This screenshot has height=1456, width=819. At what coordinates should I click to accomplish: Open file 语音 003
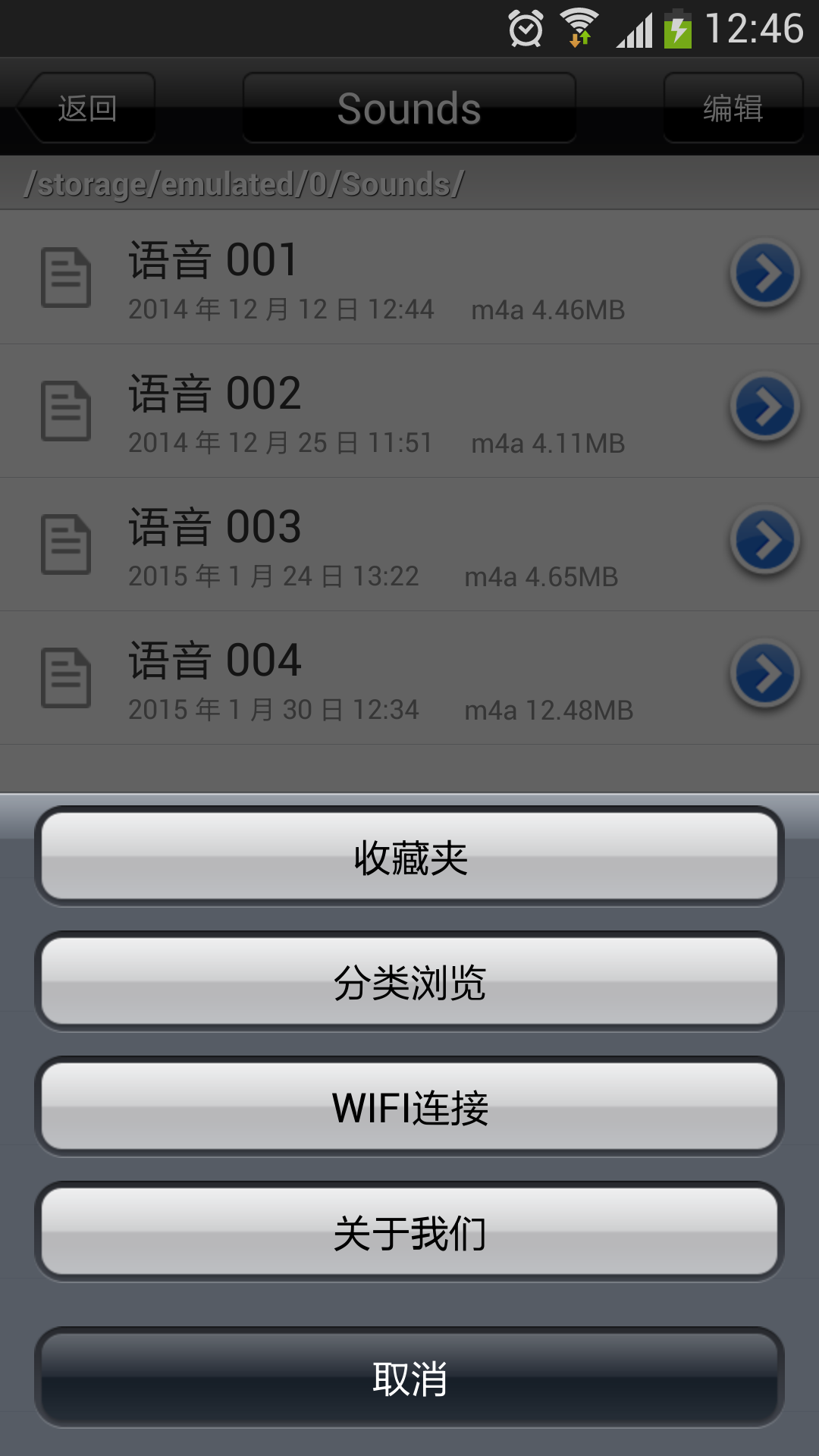[341, 544]
